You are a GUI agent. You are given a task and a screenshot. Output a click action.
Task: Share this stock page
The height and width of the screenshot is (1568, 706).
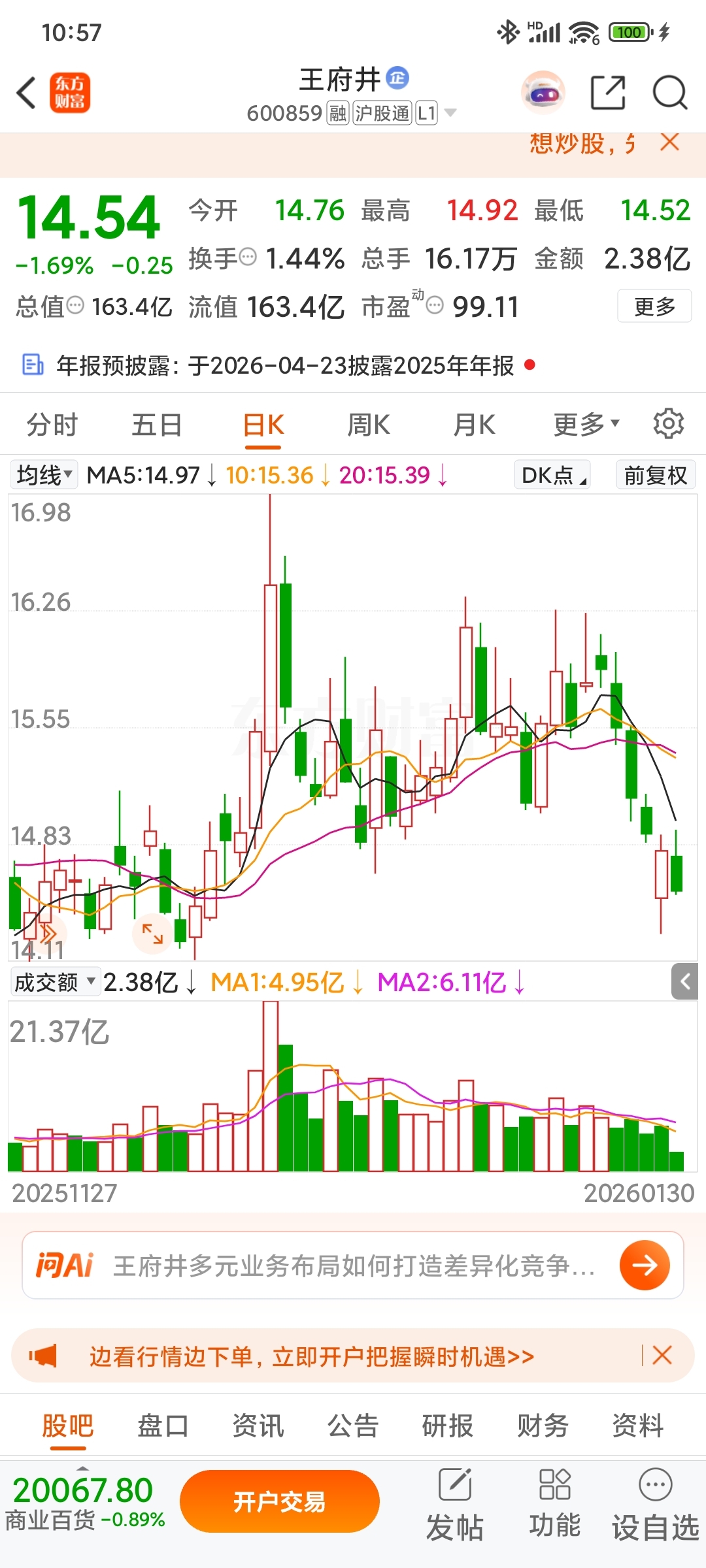607,92
